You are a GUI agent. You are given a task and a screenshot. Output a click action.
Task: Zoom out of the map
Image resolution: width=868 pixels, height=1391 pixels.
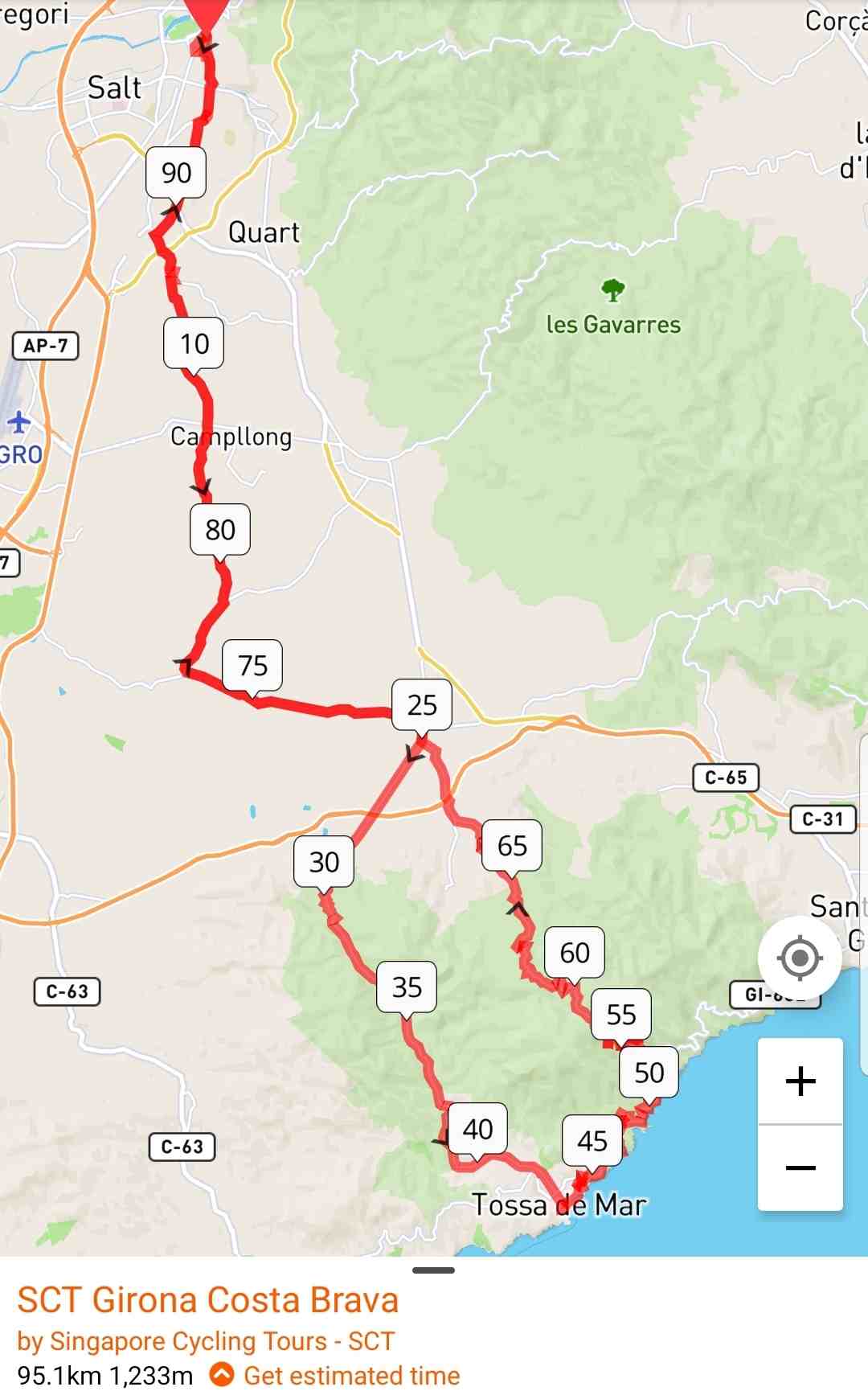pos(800,1167)
